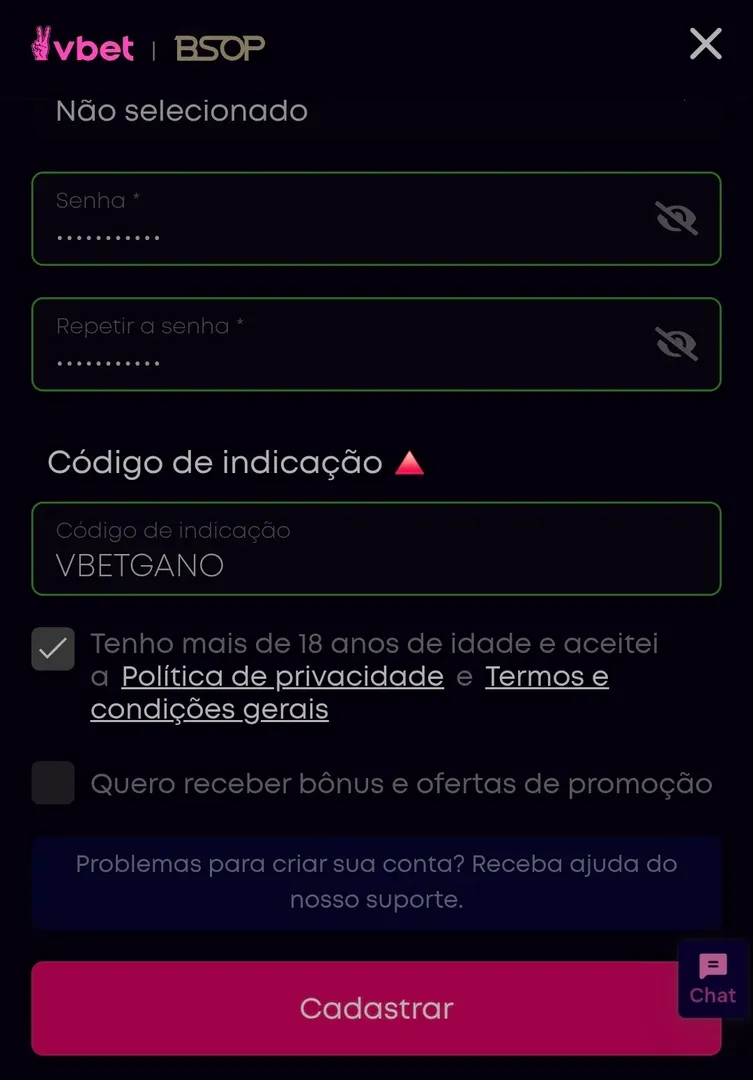Show the Senha password using the eye icon
The image size is (753, 1080).
[678, 219]
